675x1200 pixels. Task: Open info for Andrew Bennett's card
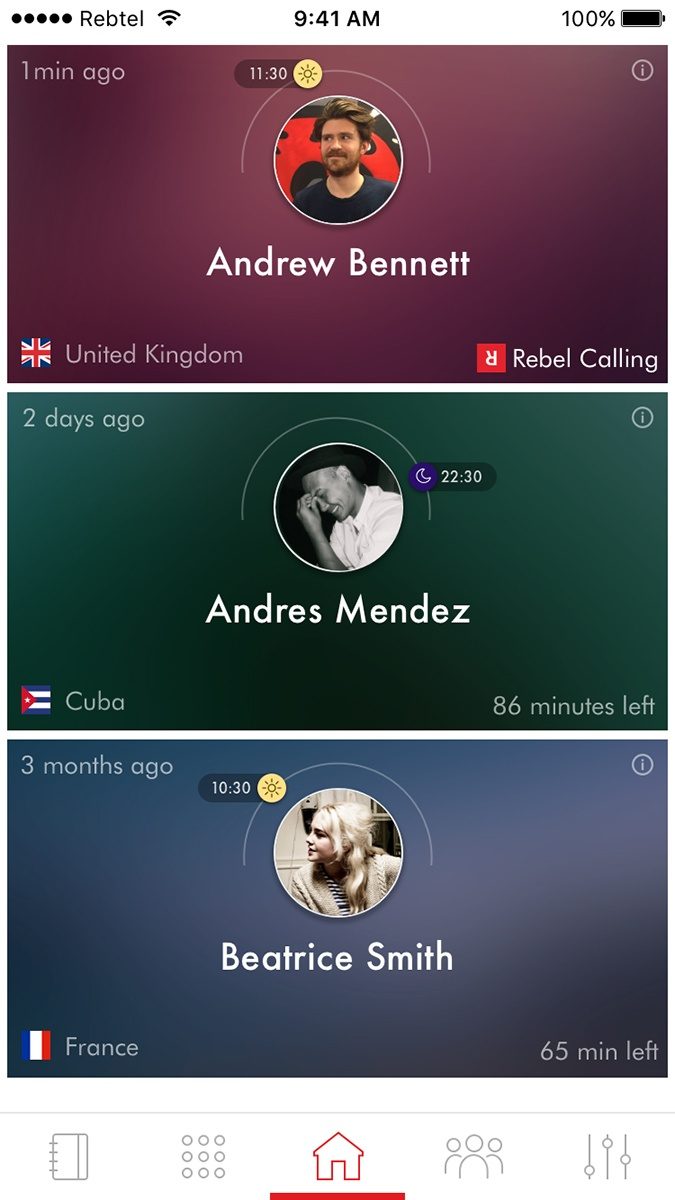(x=643, y=71)
